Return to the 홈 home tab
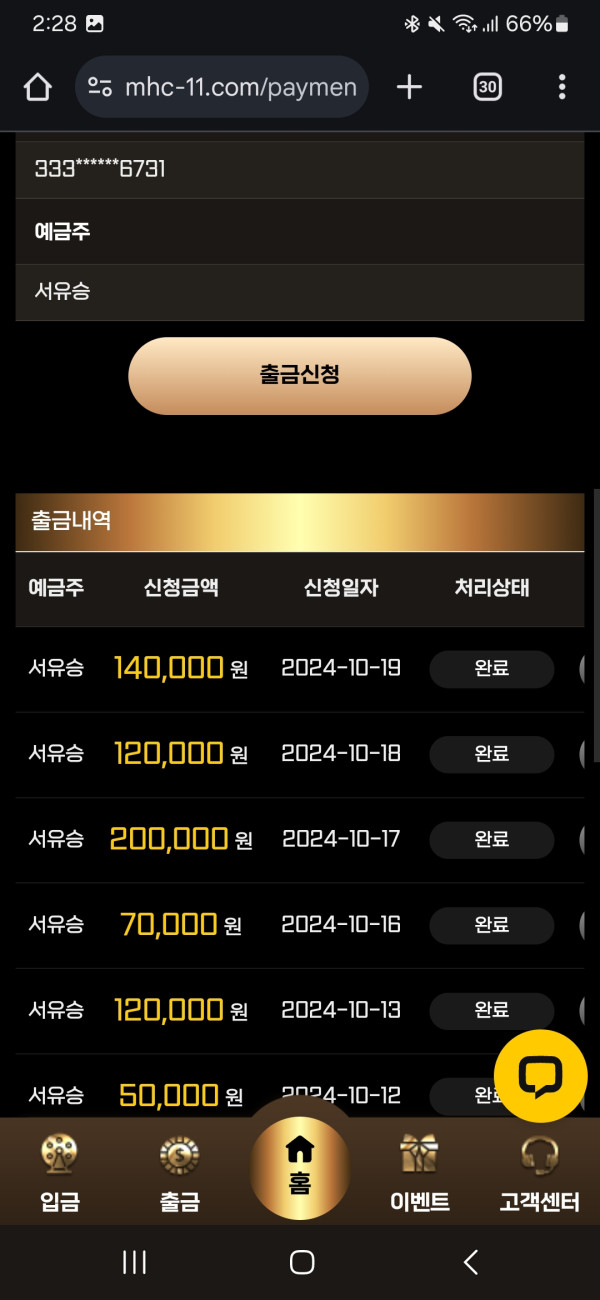Image resolution: width=600 pixels, height=1300 pixels. [x=299, y=1166]
